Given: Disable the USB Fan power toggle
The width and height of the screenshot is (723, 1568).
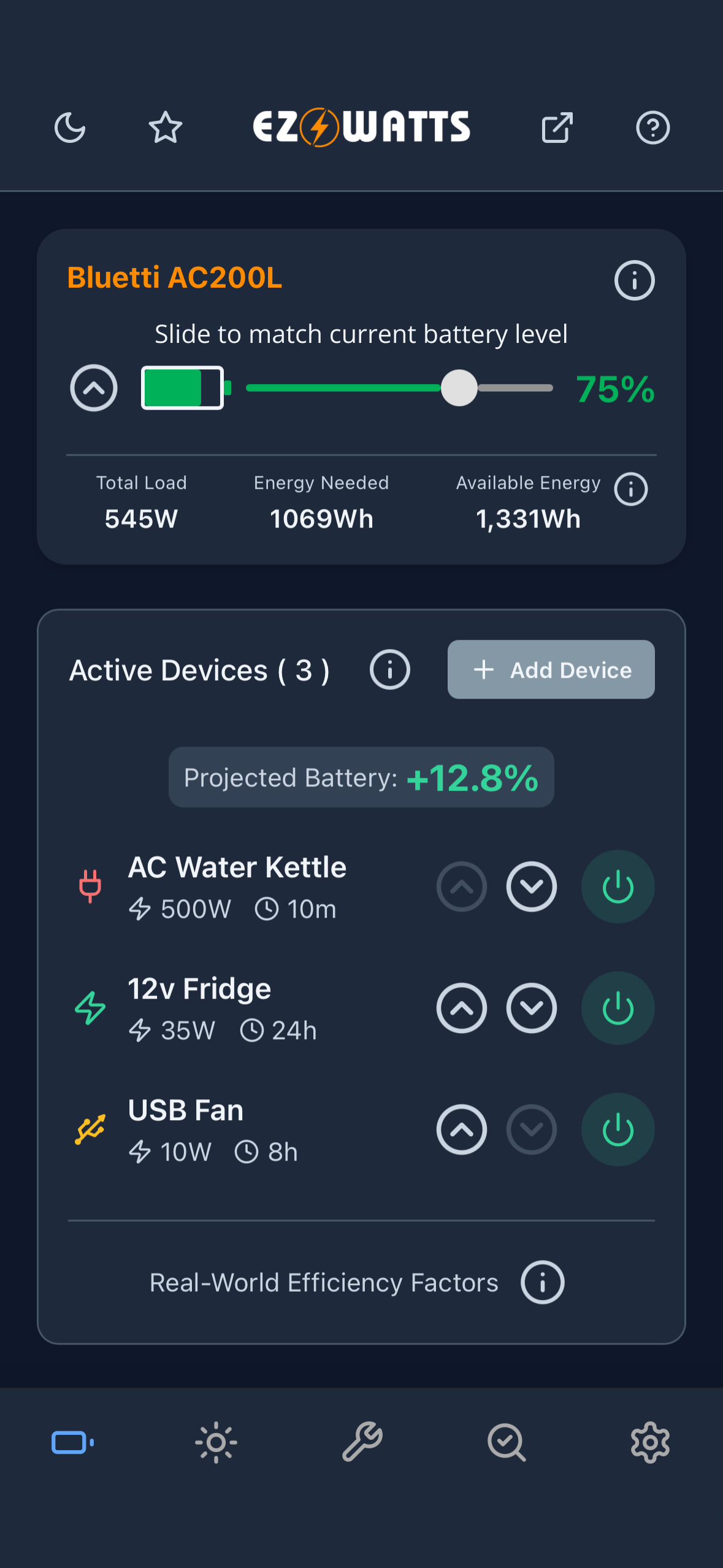Looking at the screenshot, I should (x=618, y=1129).
